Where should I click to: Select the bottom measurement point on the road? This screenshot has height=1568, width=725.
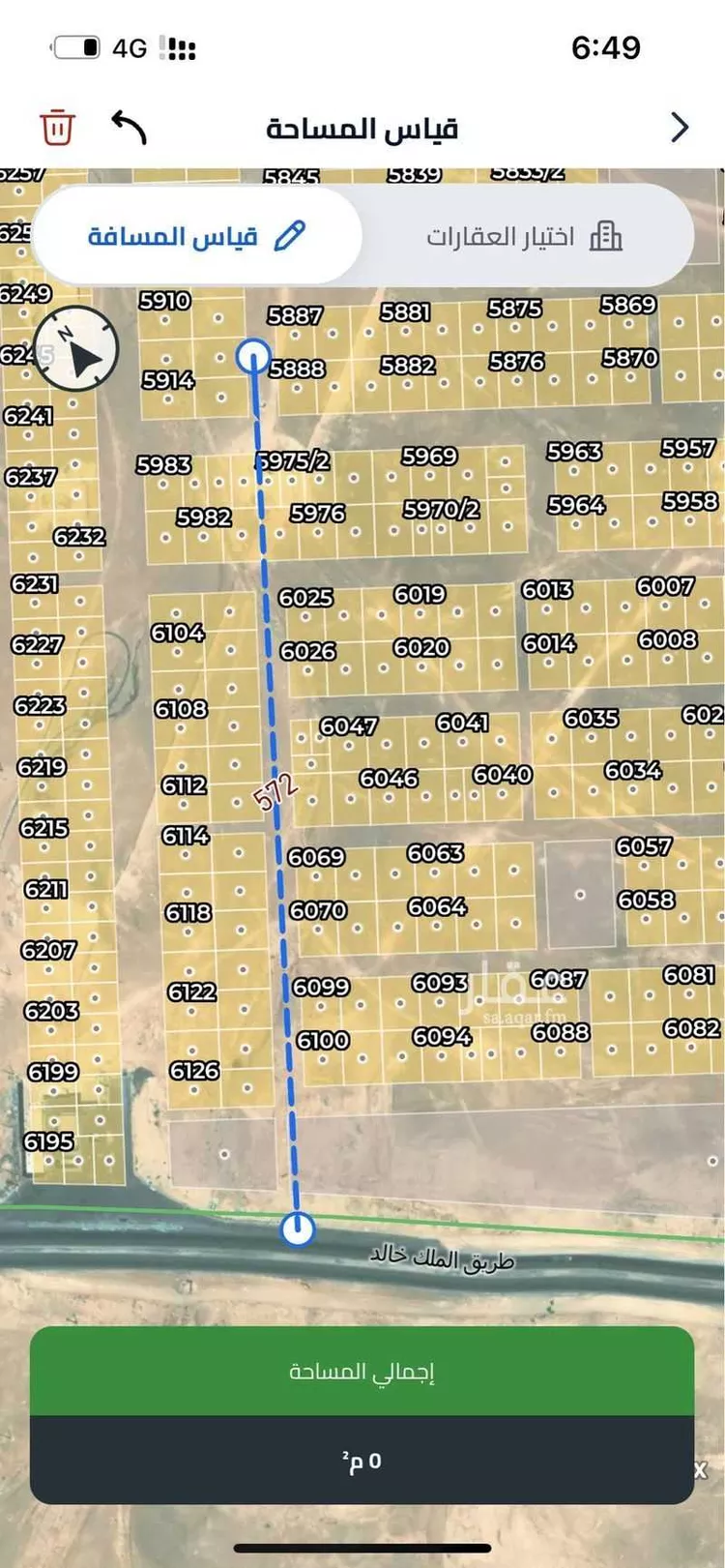tap(298, 1229)
